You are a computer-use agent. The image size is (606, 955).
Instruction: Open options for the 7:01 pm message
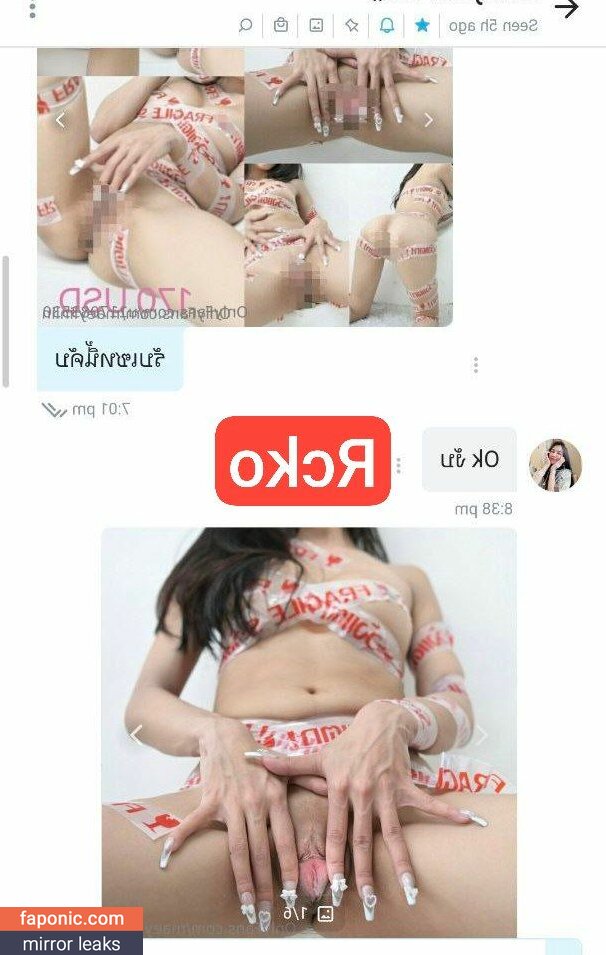click(475, 365)
